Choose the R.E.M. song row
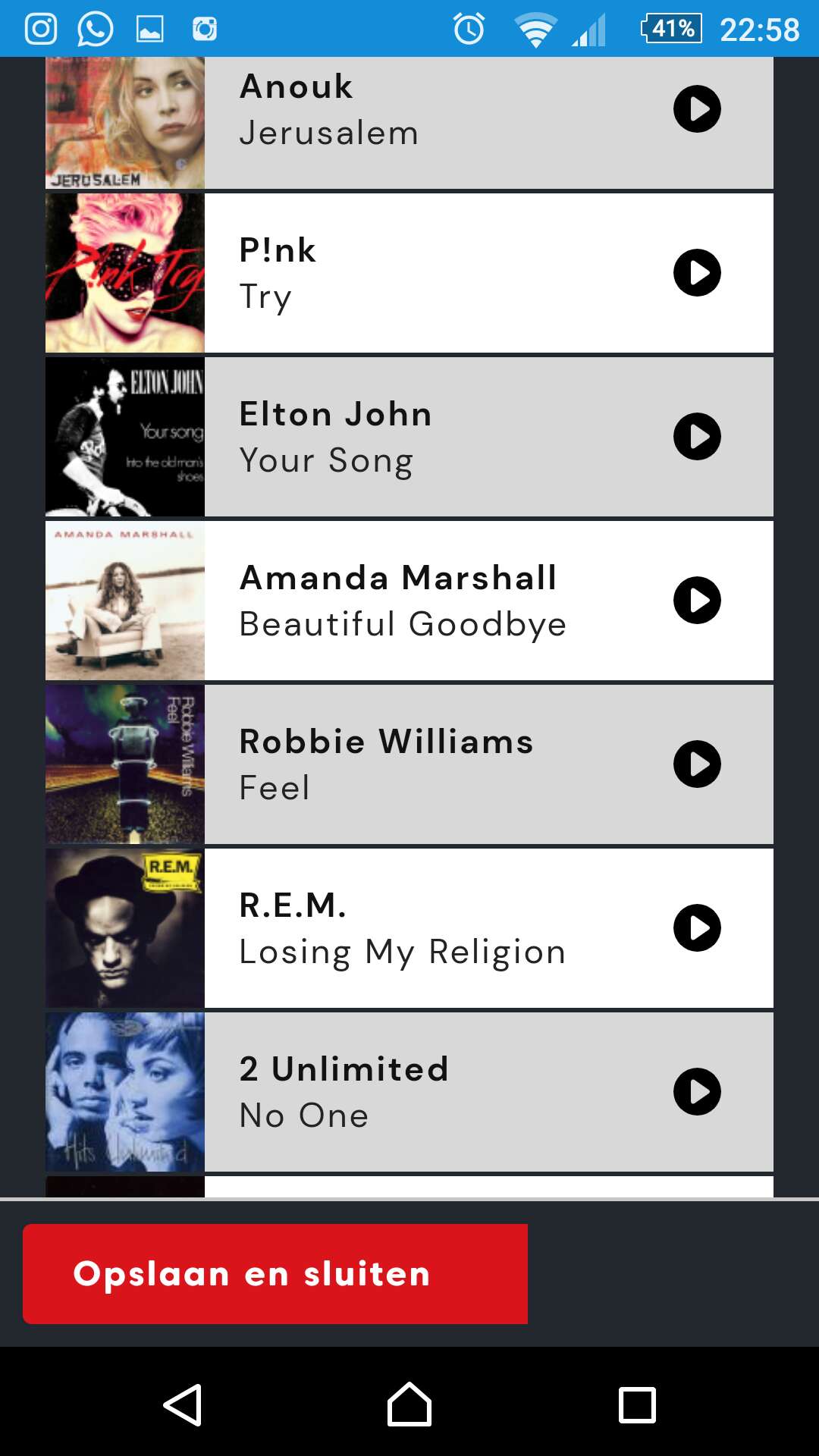 (409, 928)
